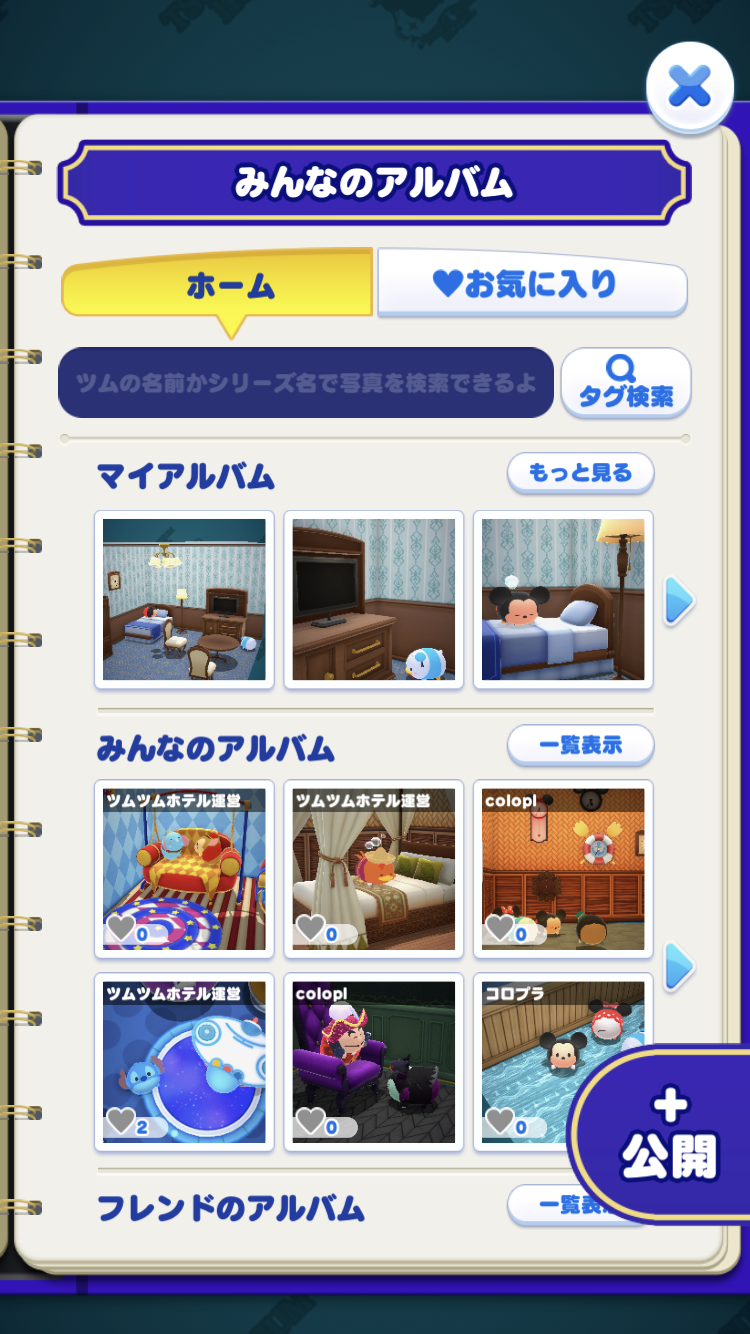Tap 一覧表示 for みんなのアルバム
Image resolution: width=750 pixels, height=1334 pixels.
pos(580,745)
